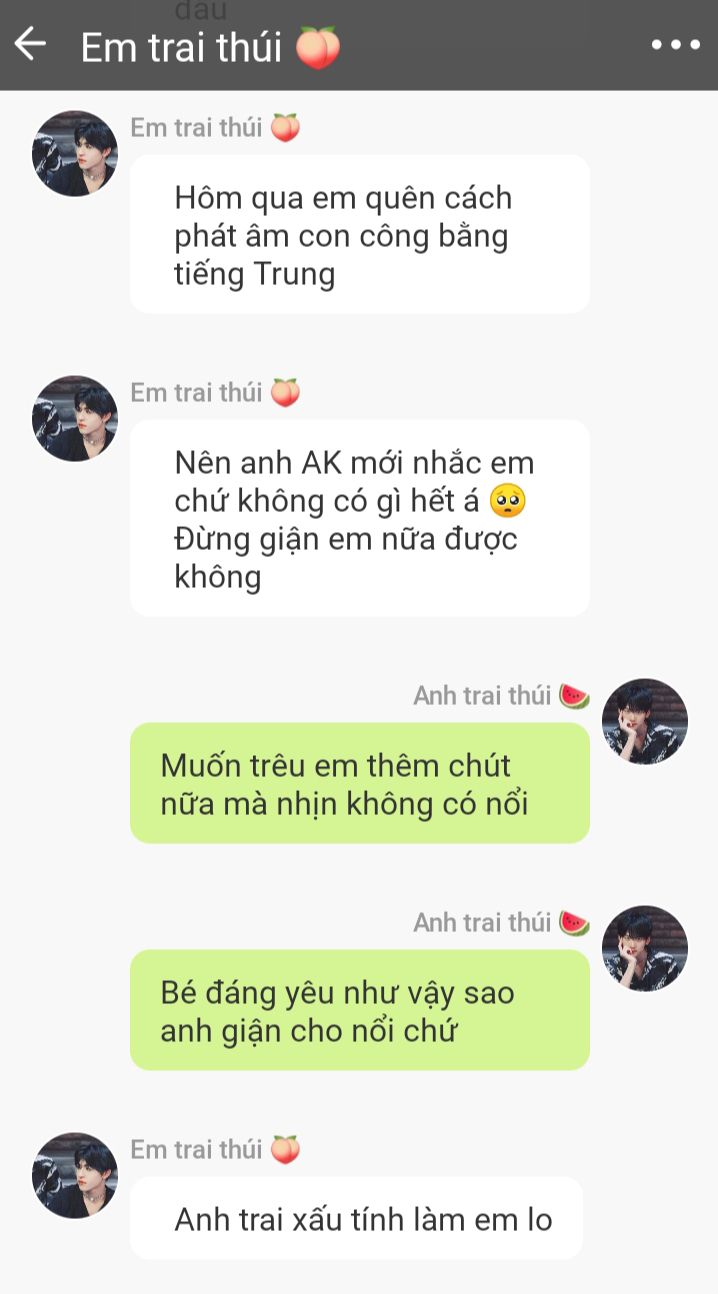Go back using the arrow icon

[30, 44]
